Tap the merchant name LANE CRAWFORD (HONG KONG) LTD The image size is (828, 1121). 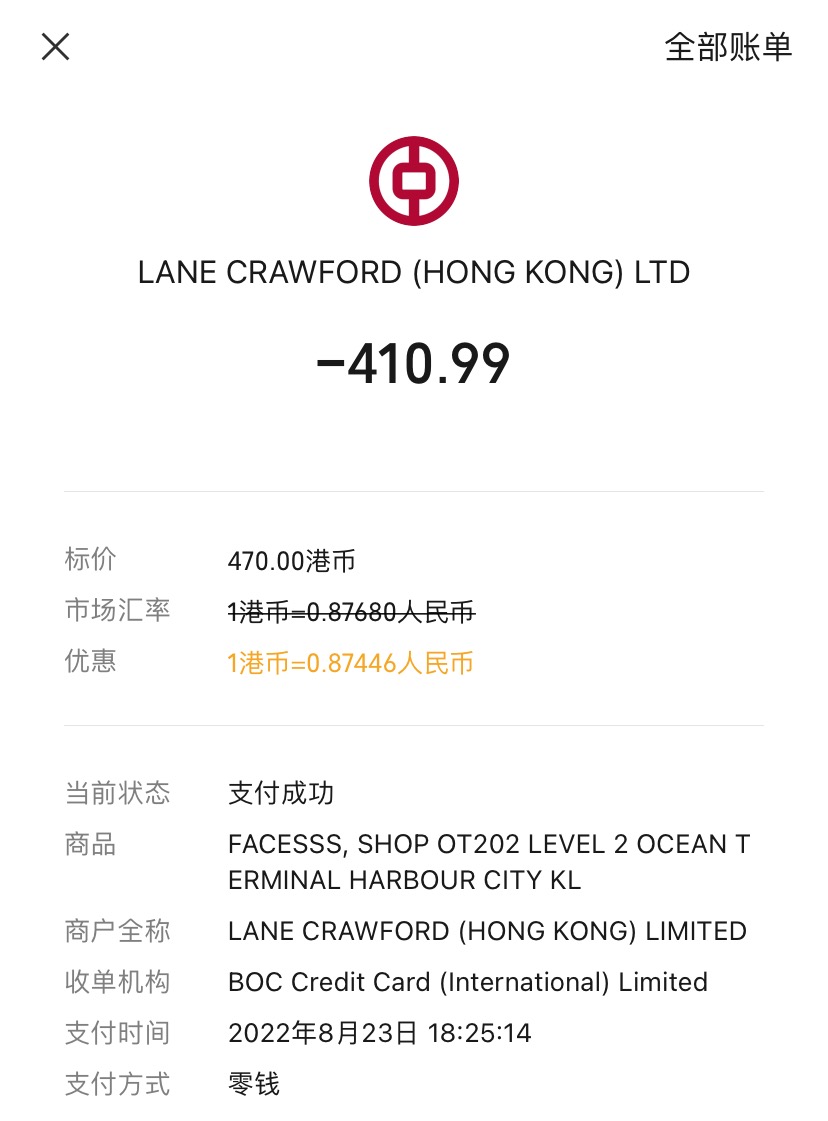point(414,272)
